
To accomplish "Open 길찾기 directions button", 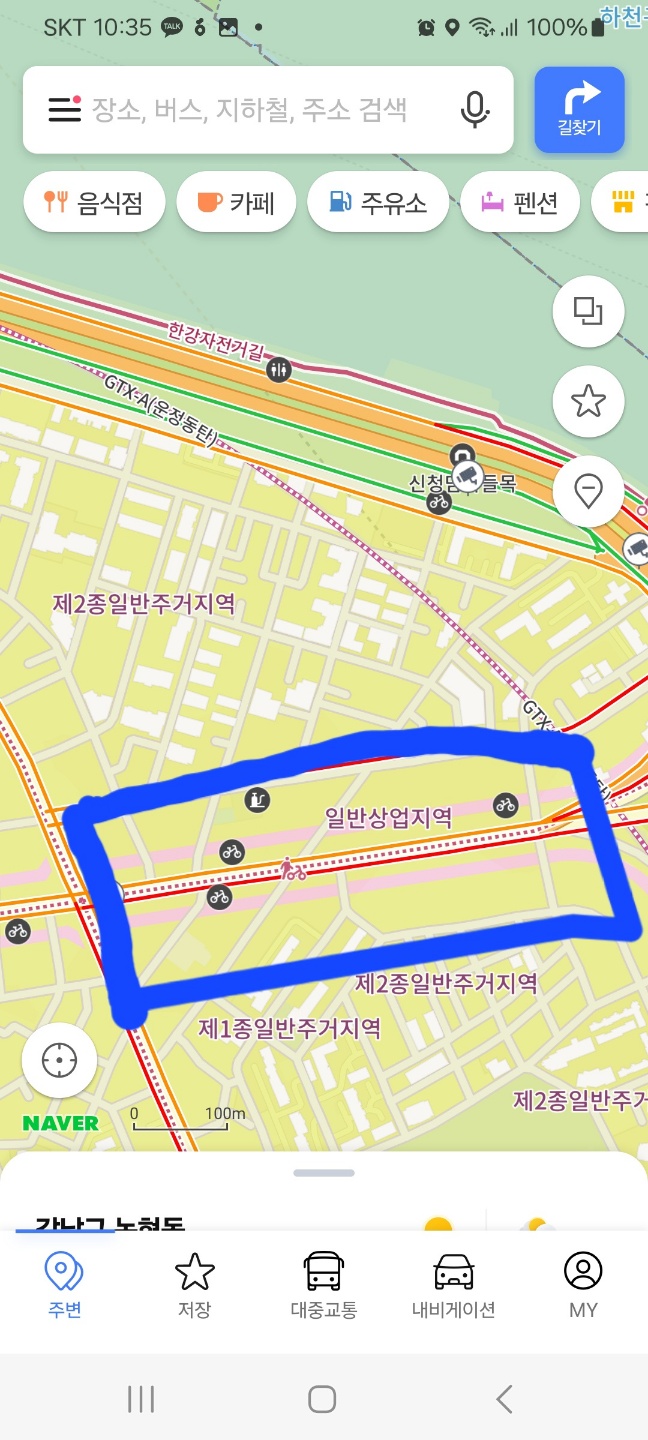I will 579,109.
